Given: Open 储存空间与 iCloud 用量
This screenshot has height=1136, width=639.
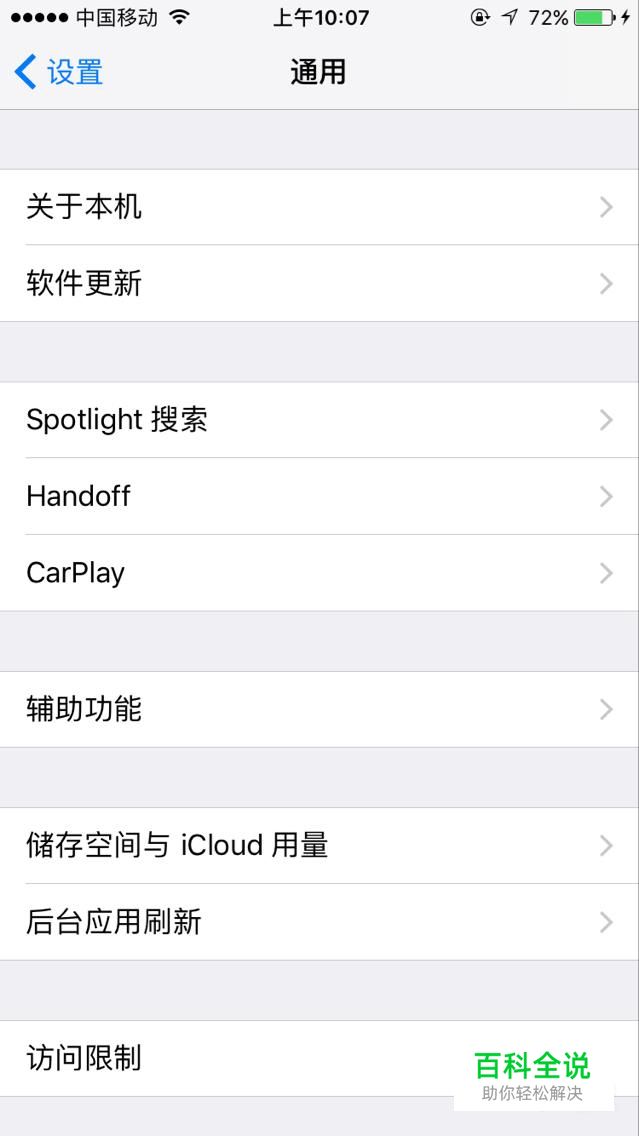Looking at the screenshot, I should 319,846.
